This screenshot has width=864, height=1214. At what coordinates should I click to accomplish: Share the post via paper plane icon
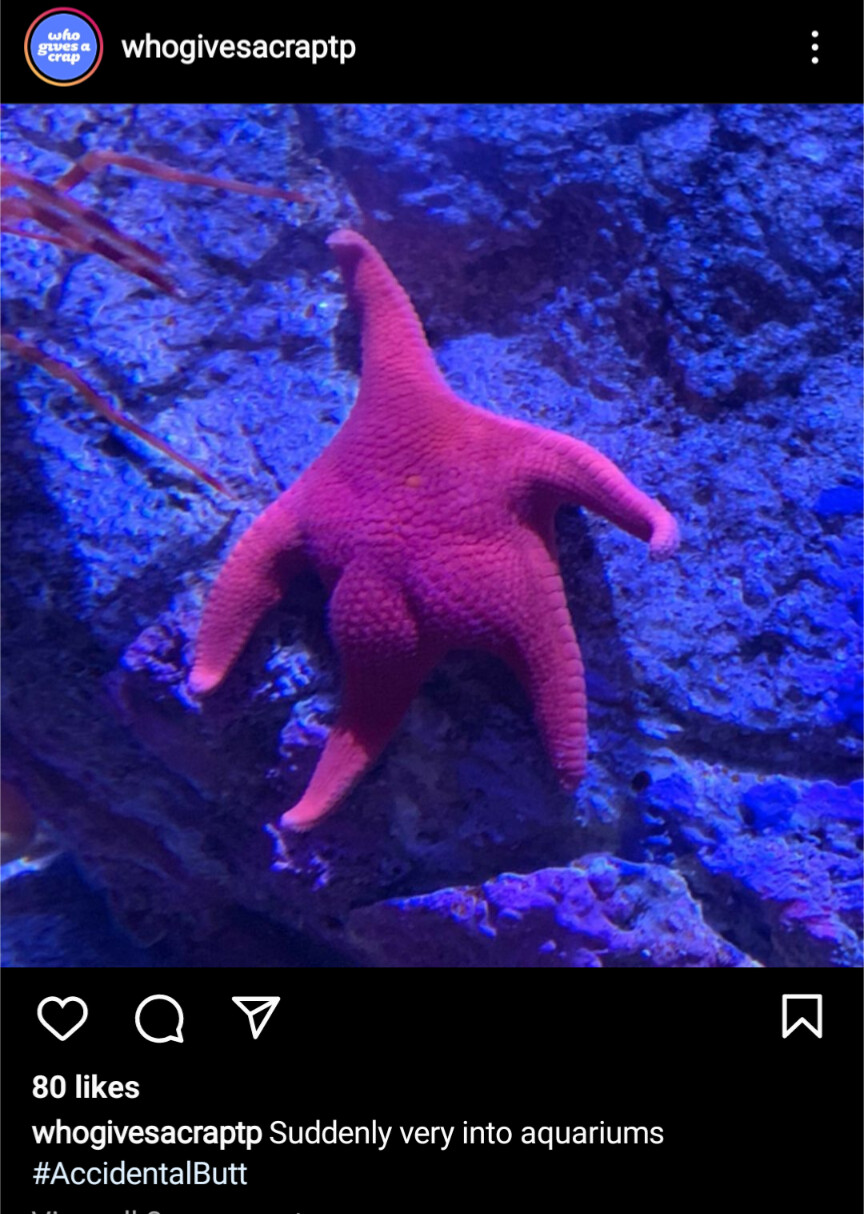[x=256, y=1017]
